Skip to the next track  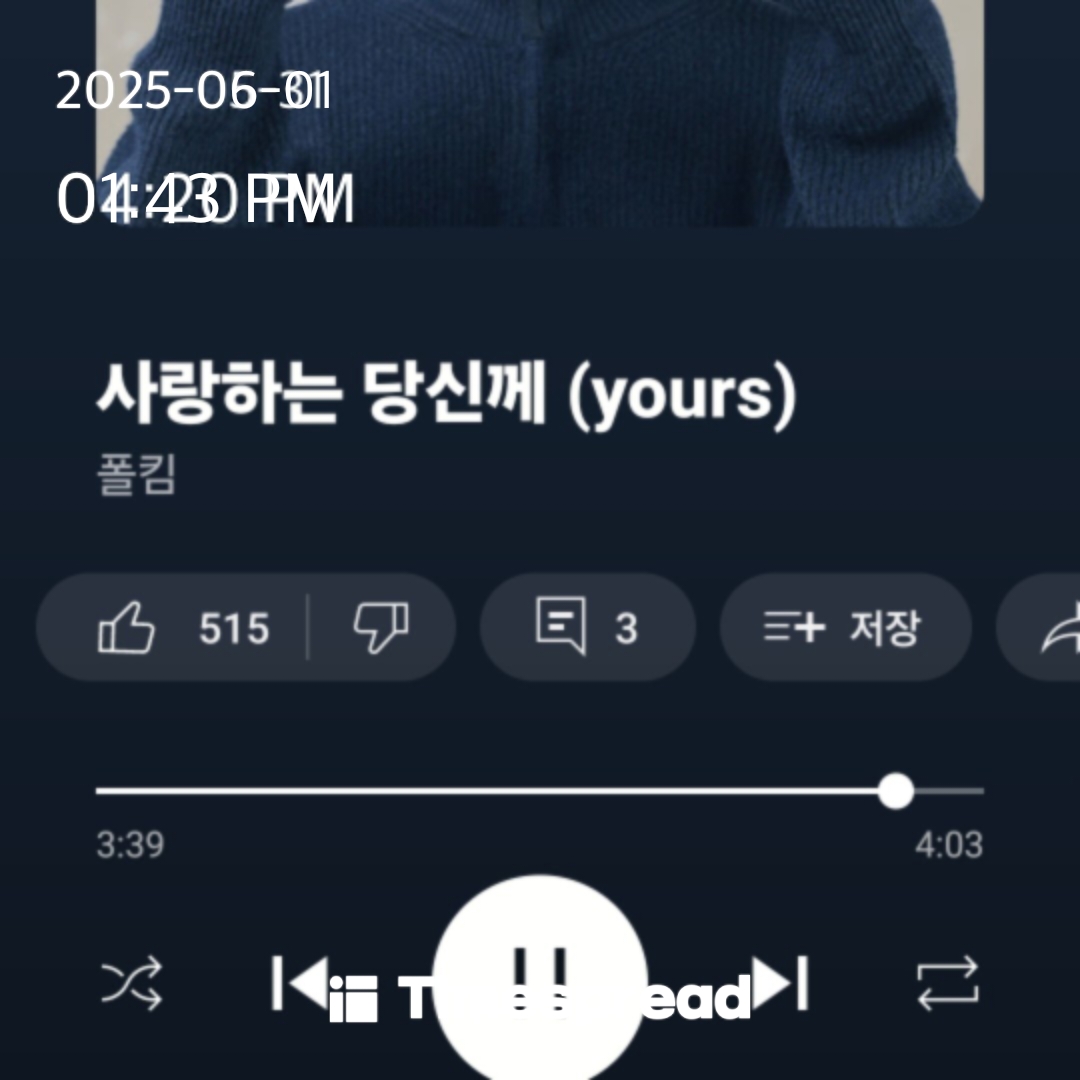click(x=782, y=983)
